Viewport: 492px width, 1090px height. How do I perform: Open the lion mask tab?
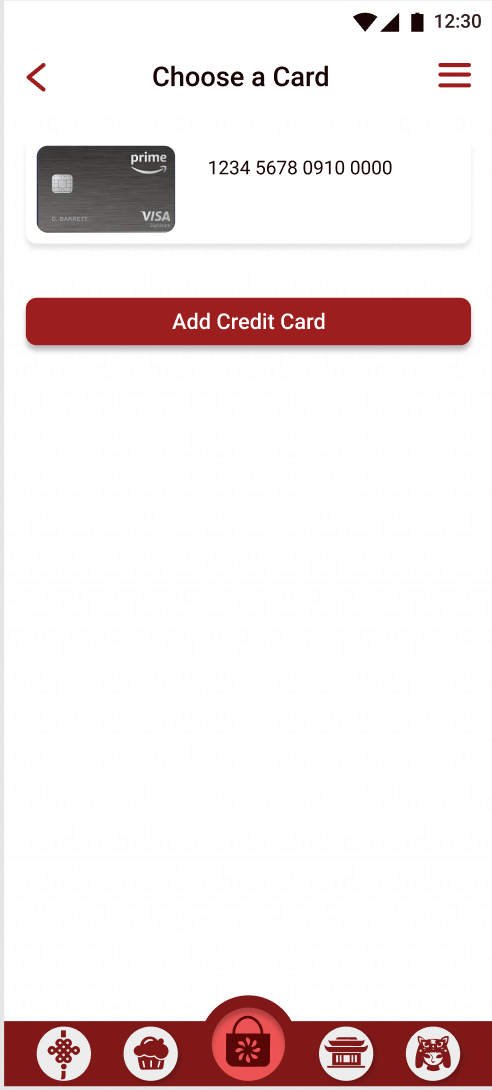point(433,1053)
